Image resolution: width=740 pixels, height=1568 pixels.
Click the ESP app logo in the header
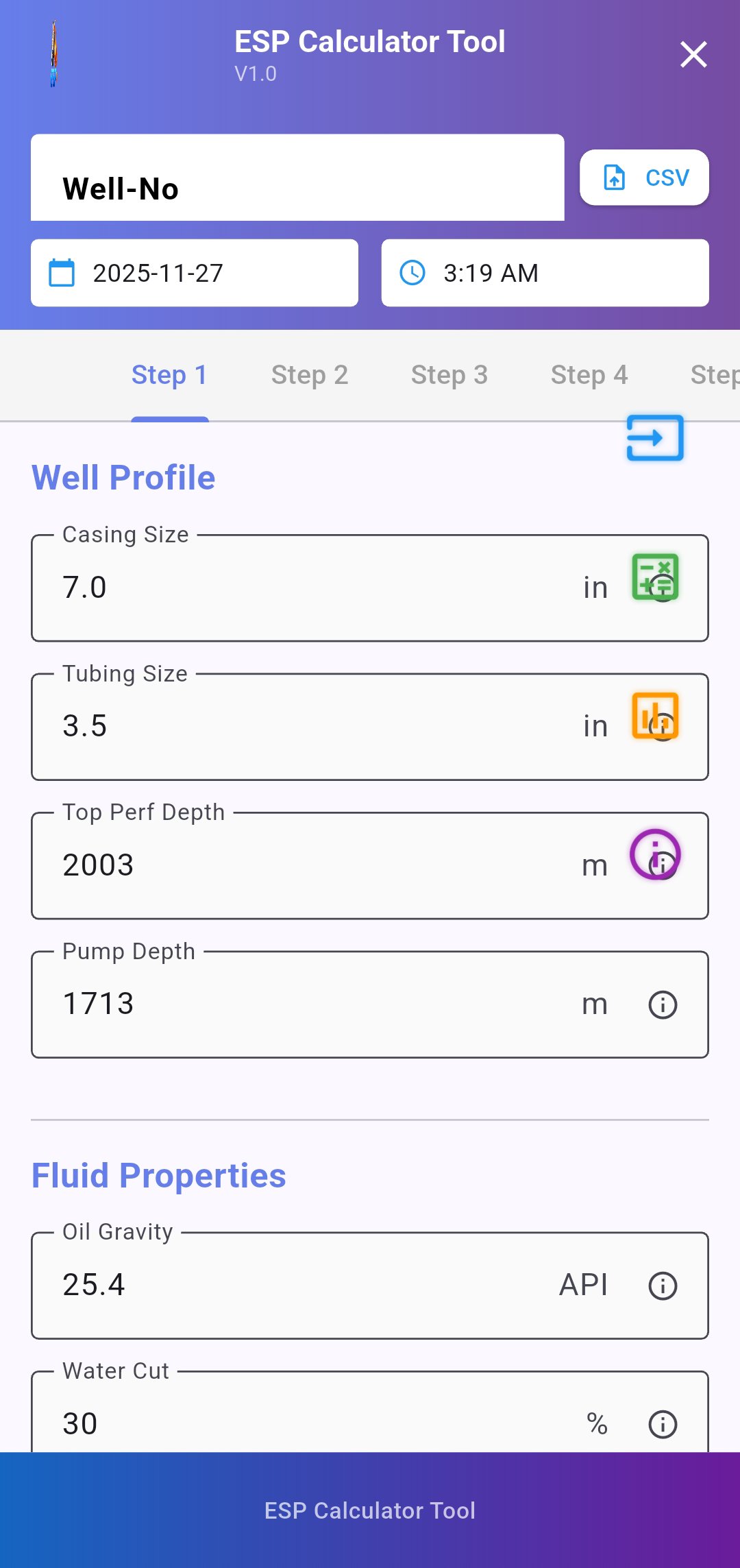(x=54, y=55)
